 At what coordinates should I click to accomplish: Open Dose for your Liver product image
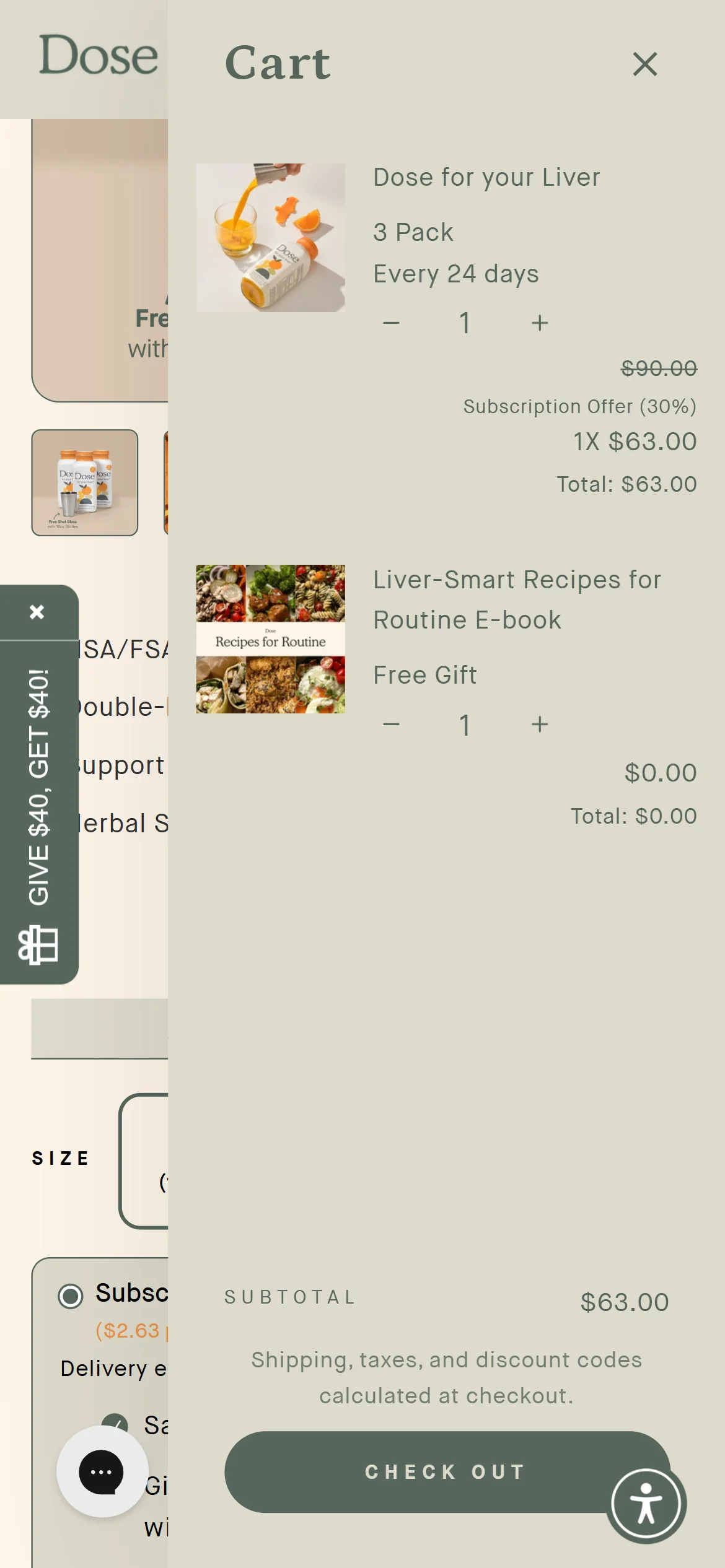coord(271,238)
